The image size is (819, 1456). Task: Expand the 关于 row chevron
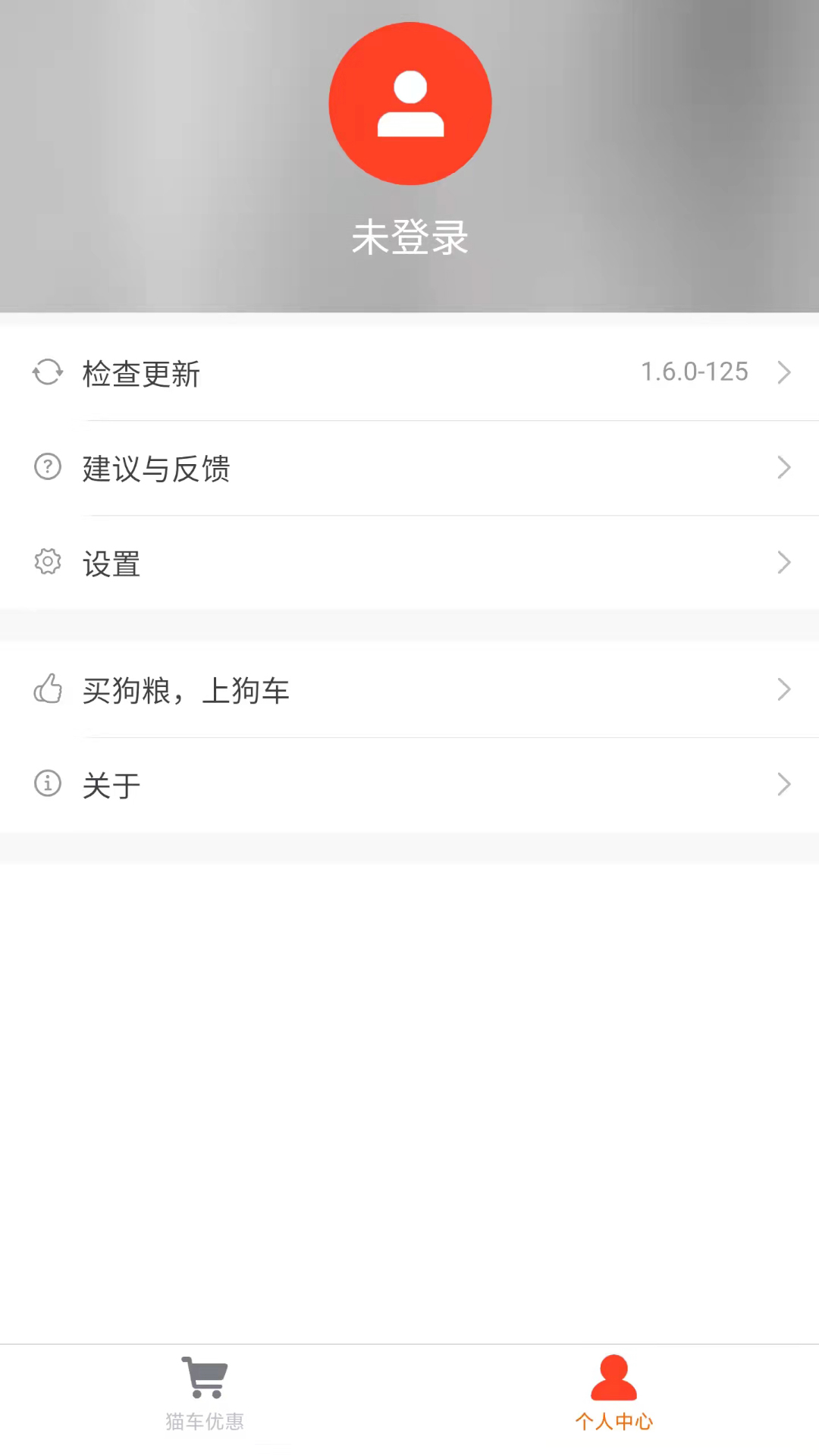tap(784, 784)
